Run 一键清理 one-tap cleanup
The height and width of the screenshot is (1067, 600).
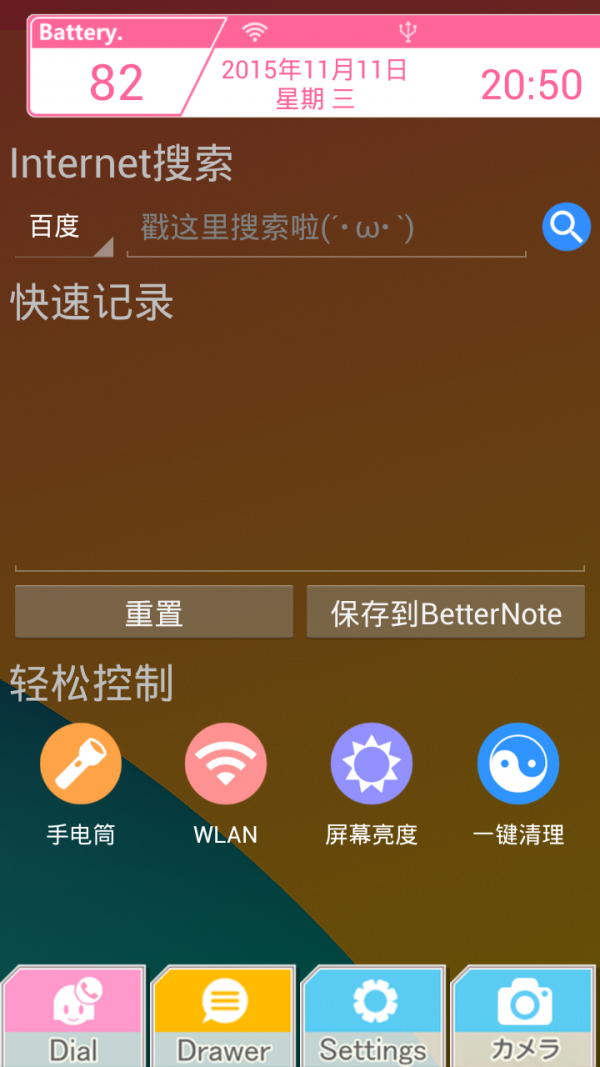click(x=518, y=765)
